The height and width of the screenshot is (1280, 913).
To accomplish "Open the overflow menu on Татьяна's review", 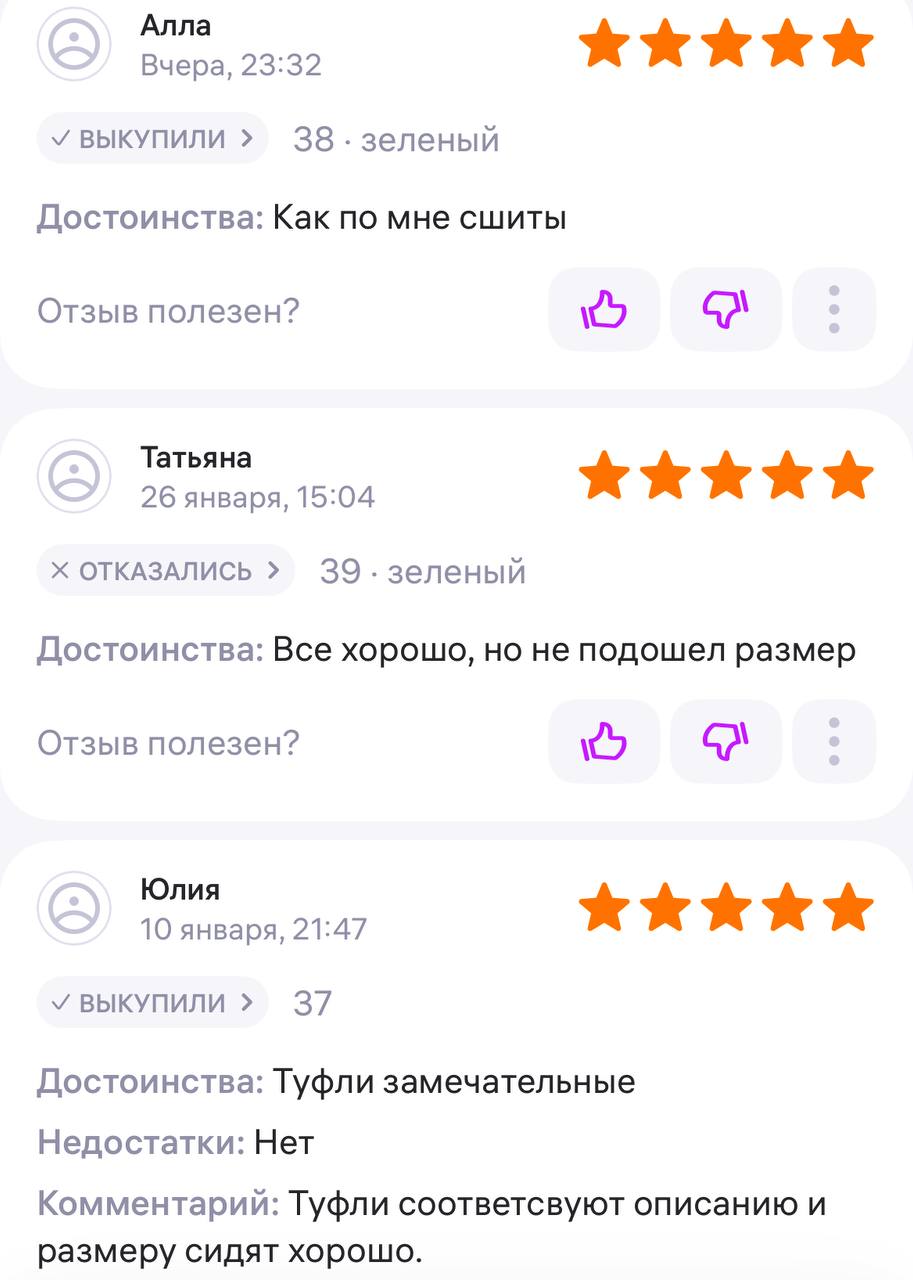I will [834, 742].
